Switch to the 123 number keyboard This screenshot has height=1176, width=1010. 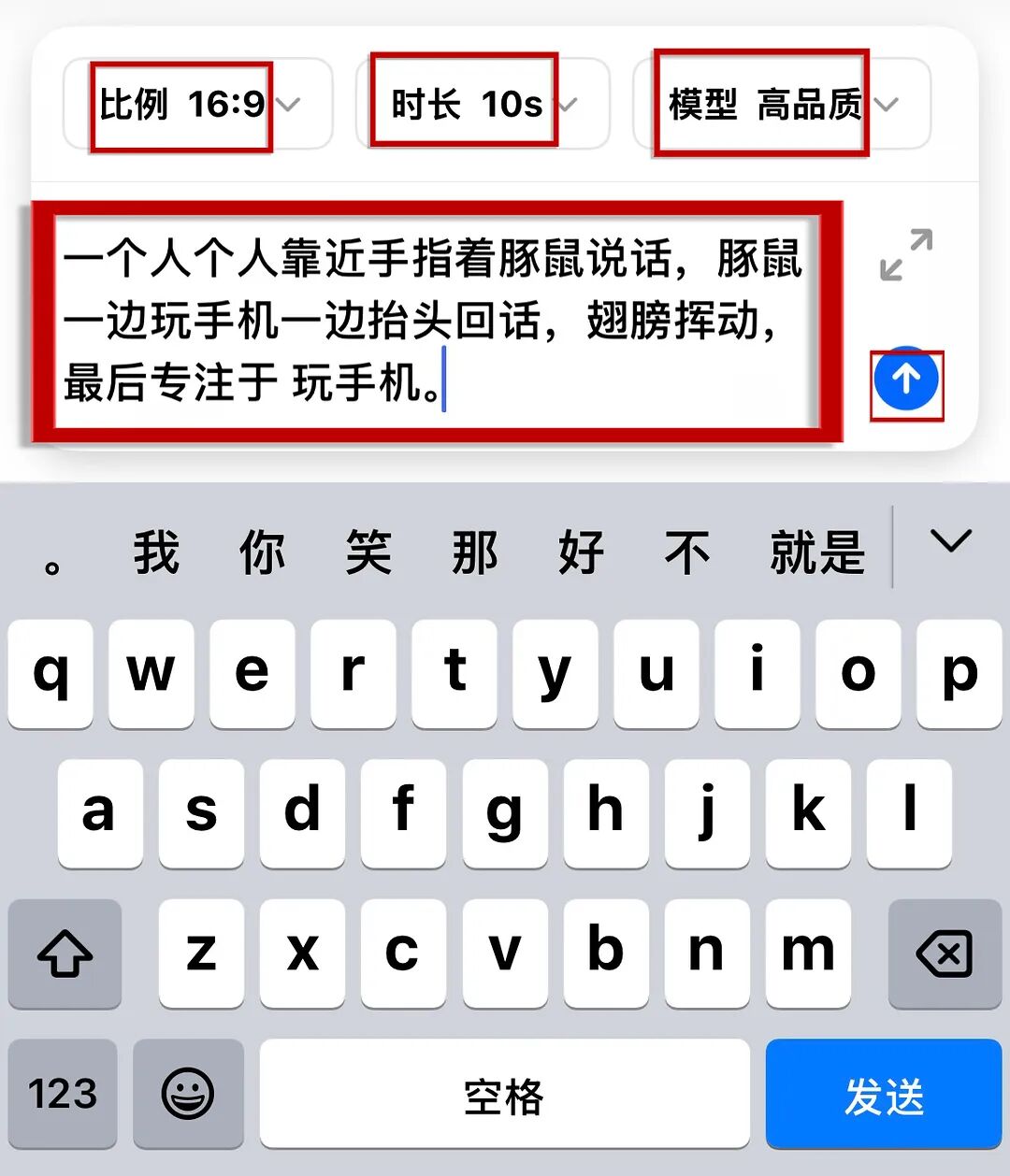[x=63, y=1094]
